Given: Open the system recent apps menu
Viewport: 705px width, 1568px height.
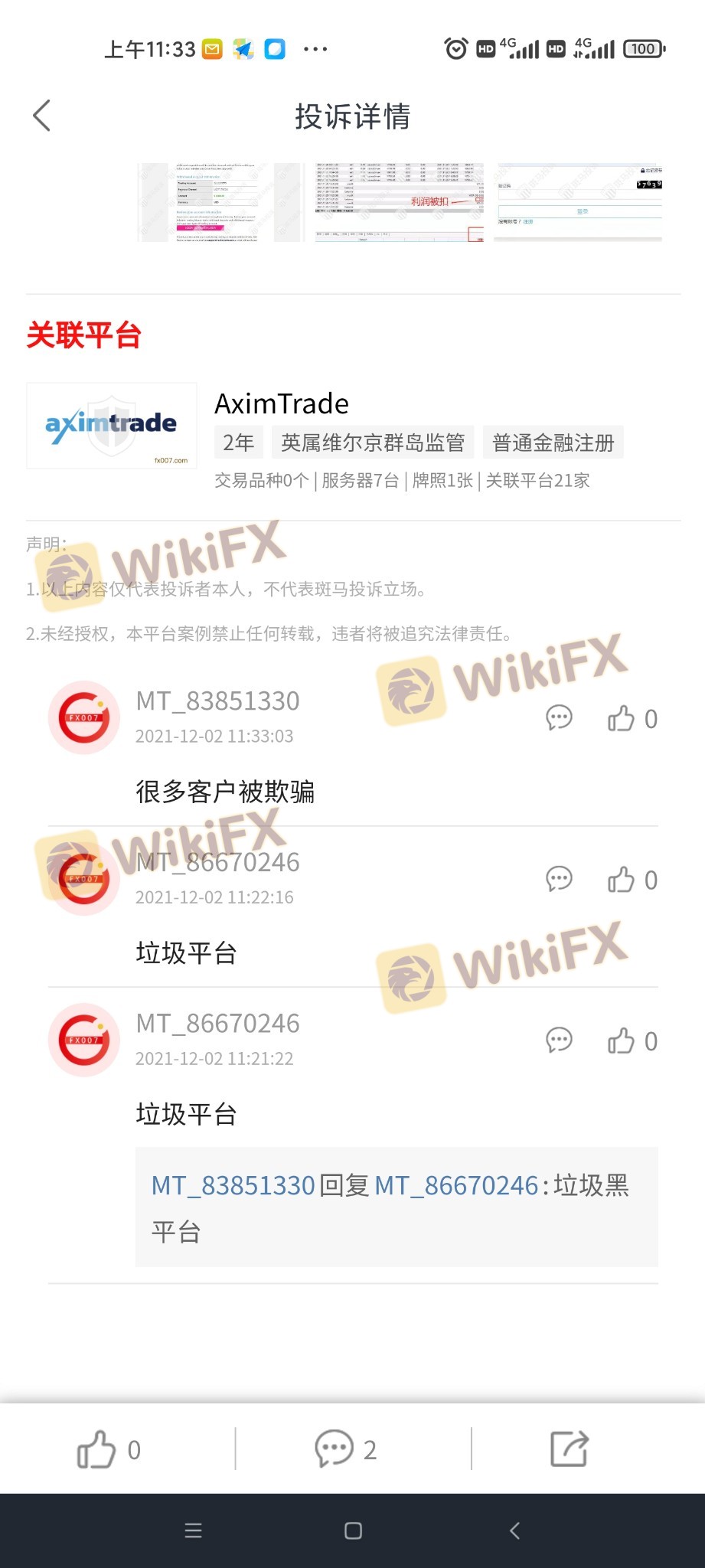Looking at the screenshot, I should click(x=194, y=1530).
